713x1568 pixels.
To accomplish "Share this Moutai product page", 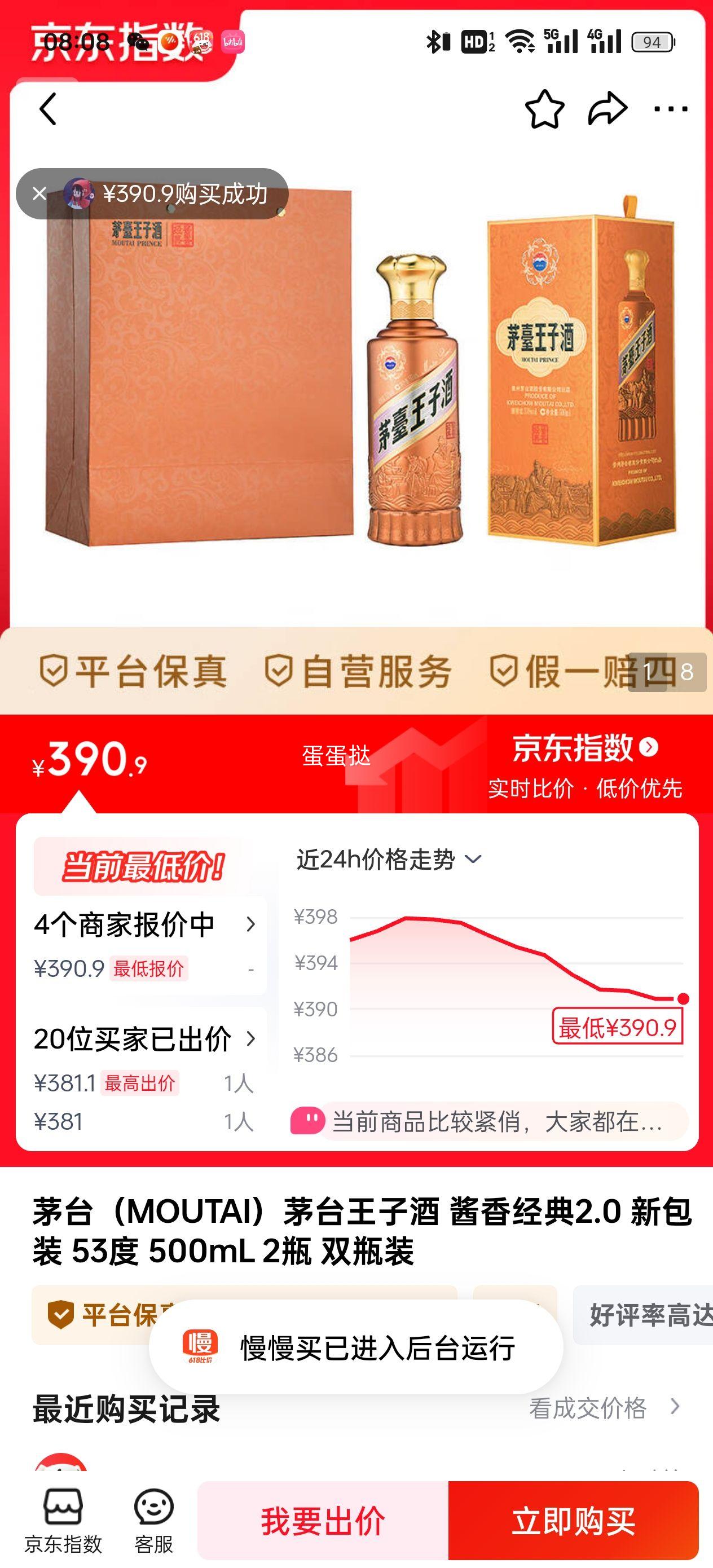I will point(607,109).
